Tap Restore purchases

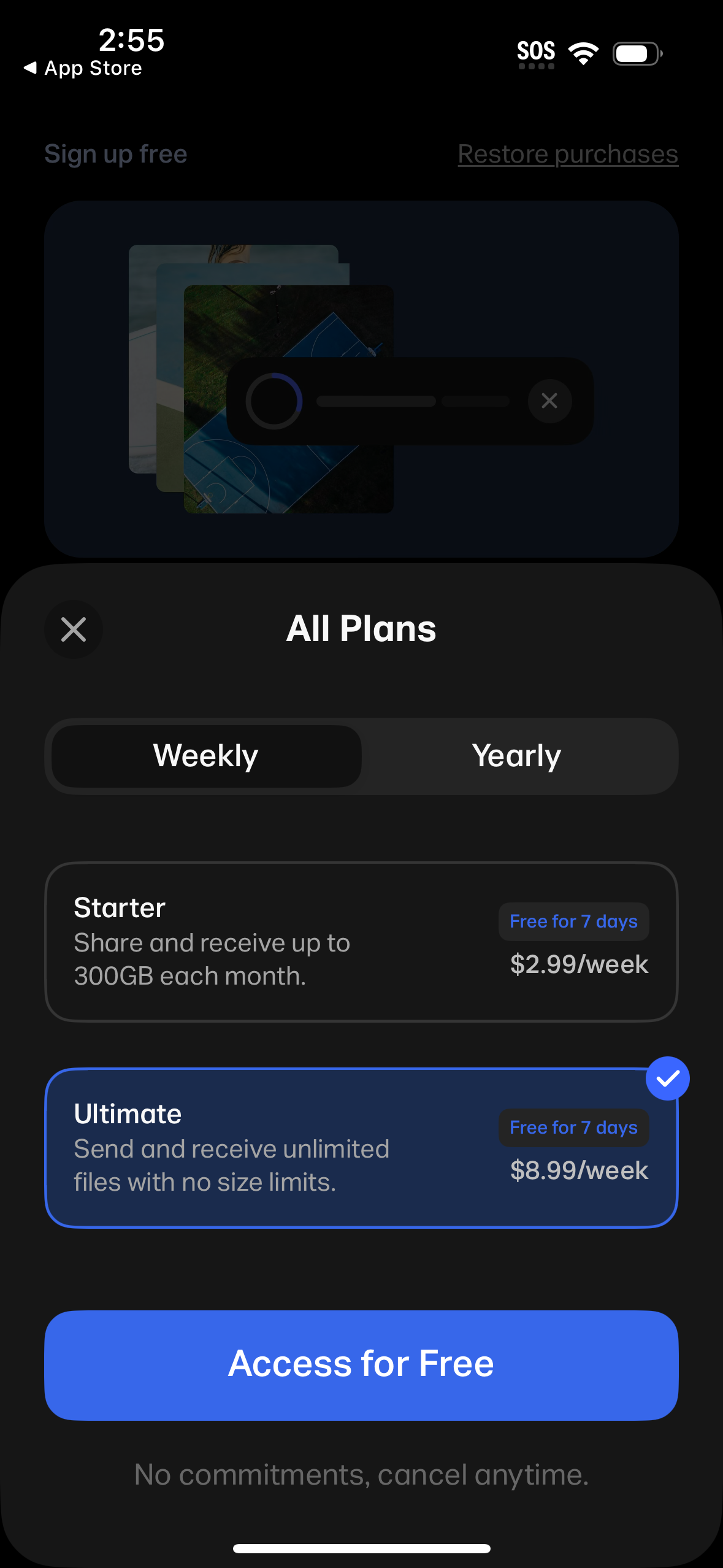click(x=567, y=153)
